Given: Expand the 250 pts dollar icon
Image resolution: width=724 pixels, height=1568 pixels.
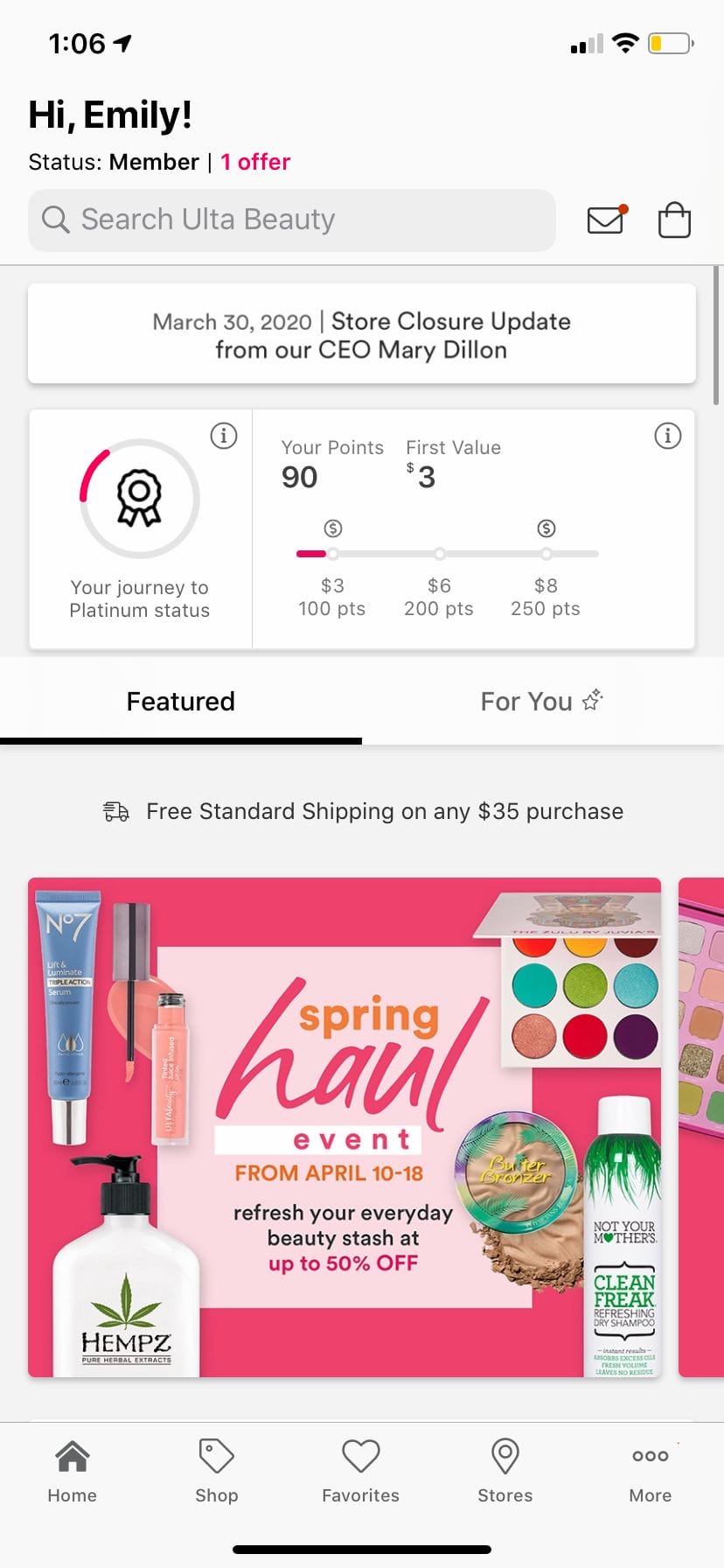Looking at the screenshot, I should (x=546, y=528).
